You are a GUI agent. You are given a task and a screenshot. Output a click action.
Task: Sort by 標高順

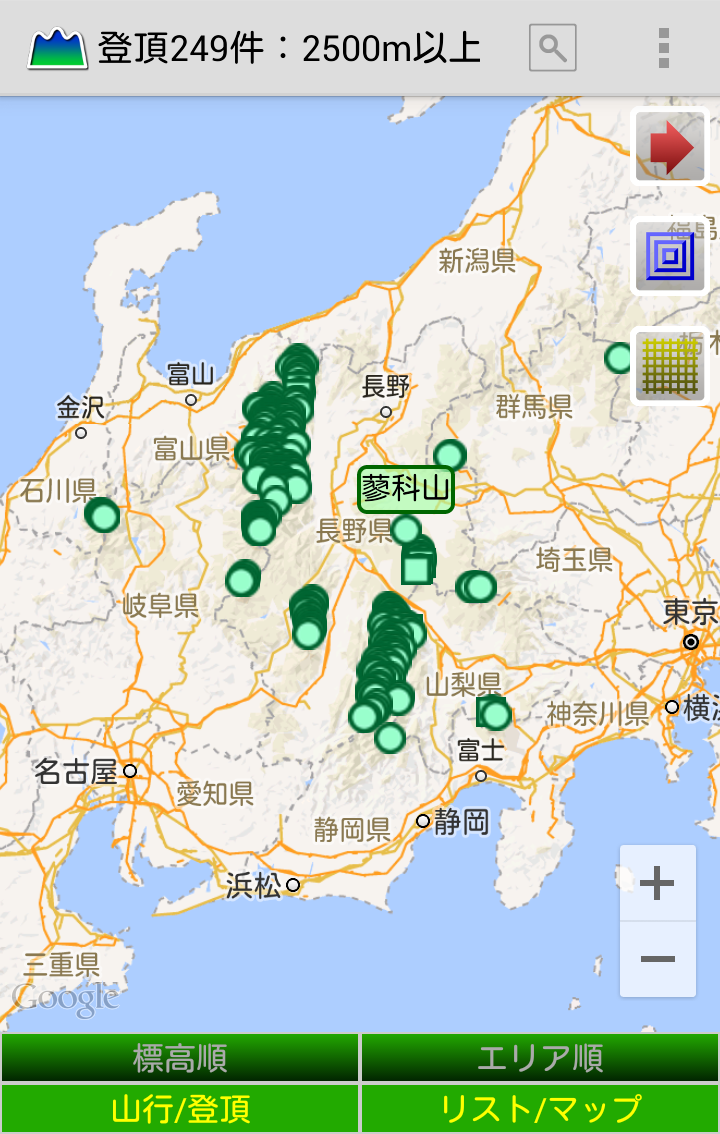click(x=180, y=1057)
